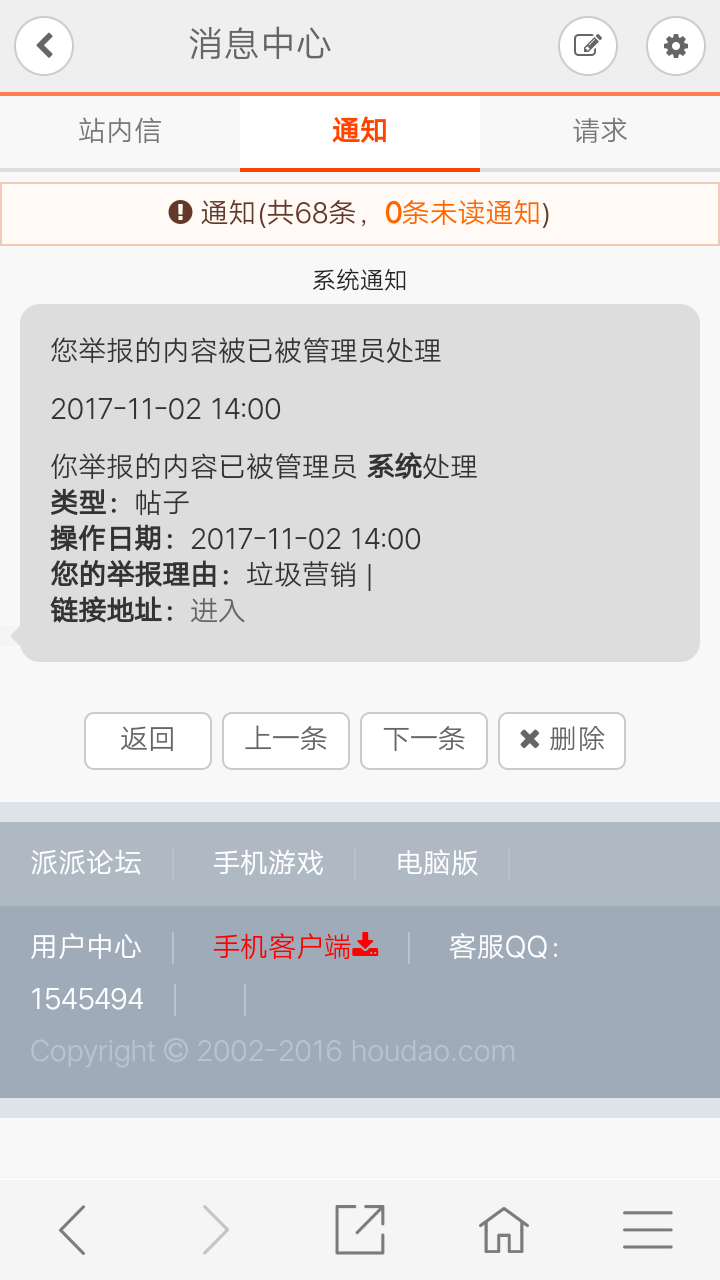Open the 进入 link to the reported post
720x1280 pixels.
point(217,610)
